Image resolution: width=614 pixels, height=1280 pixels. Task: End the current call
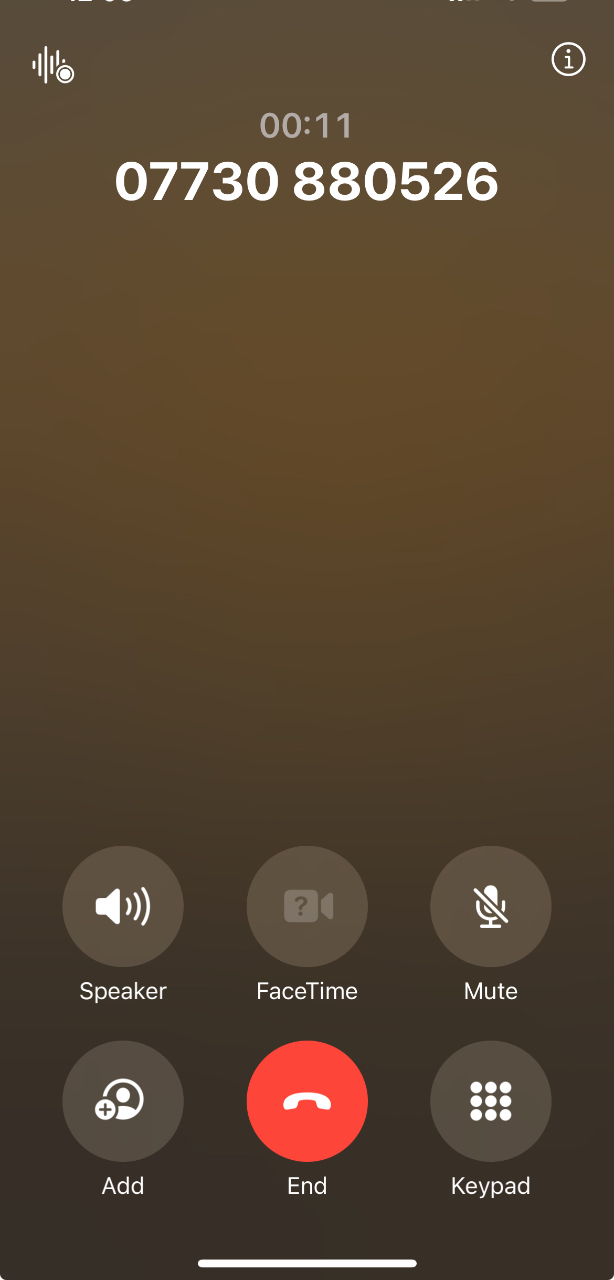tap(307, 1101)
